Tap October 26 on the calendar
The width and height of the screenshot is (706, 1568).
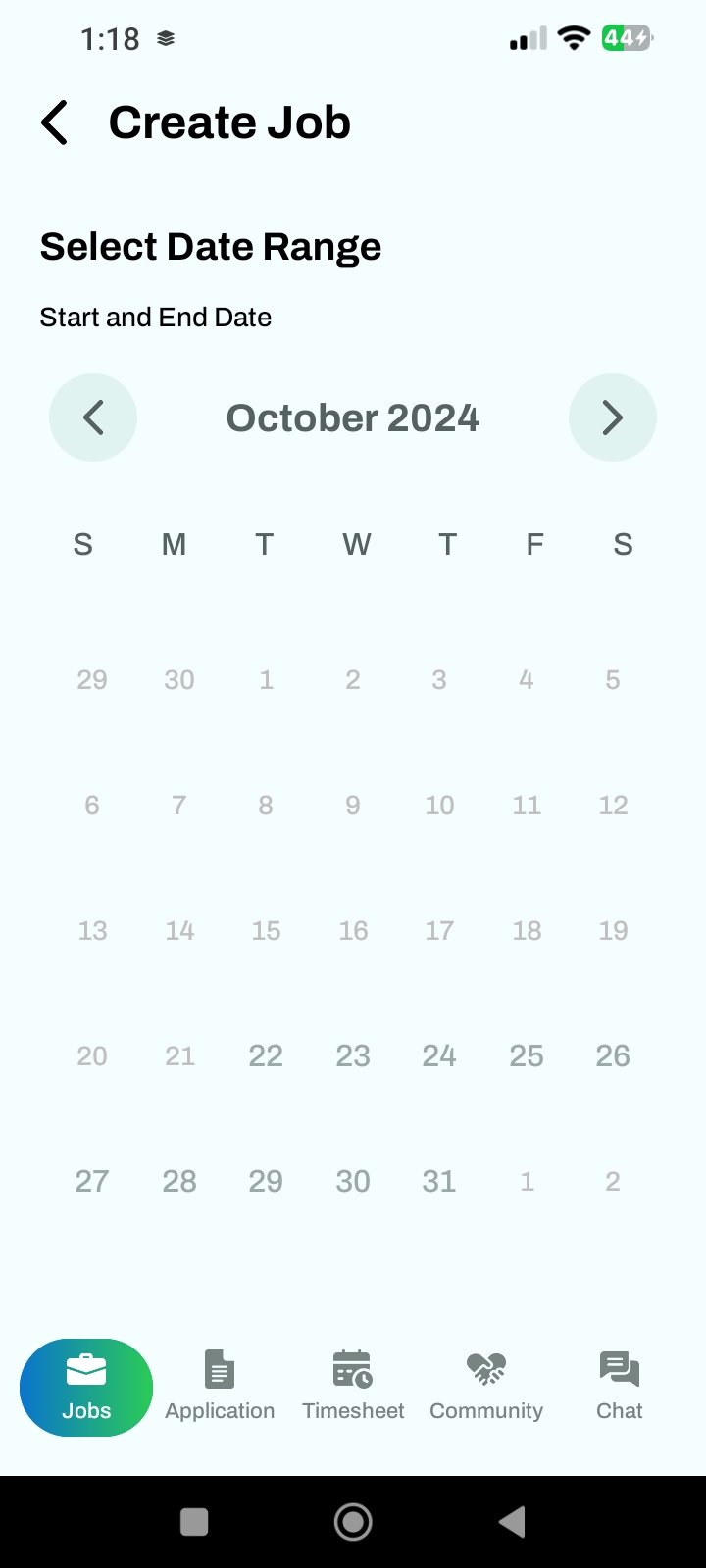pos(613,1055)
